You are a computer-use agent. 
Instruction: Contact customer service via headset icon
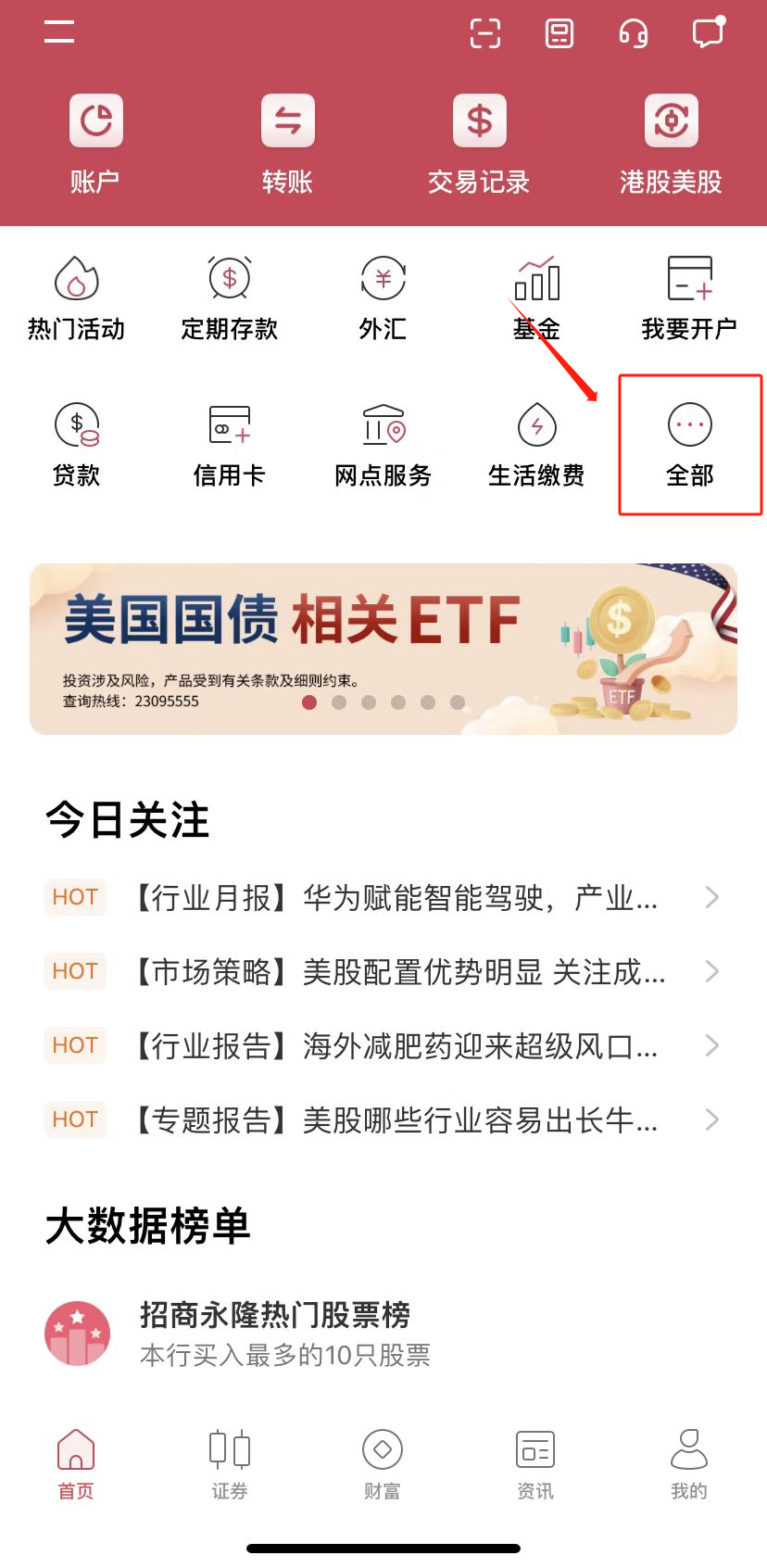[x=634, y=33]
